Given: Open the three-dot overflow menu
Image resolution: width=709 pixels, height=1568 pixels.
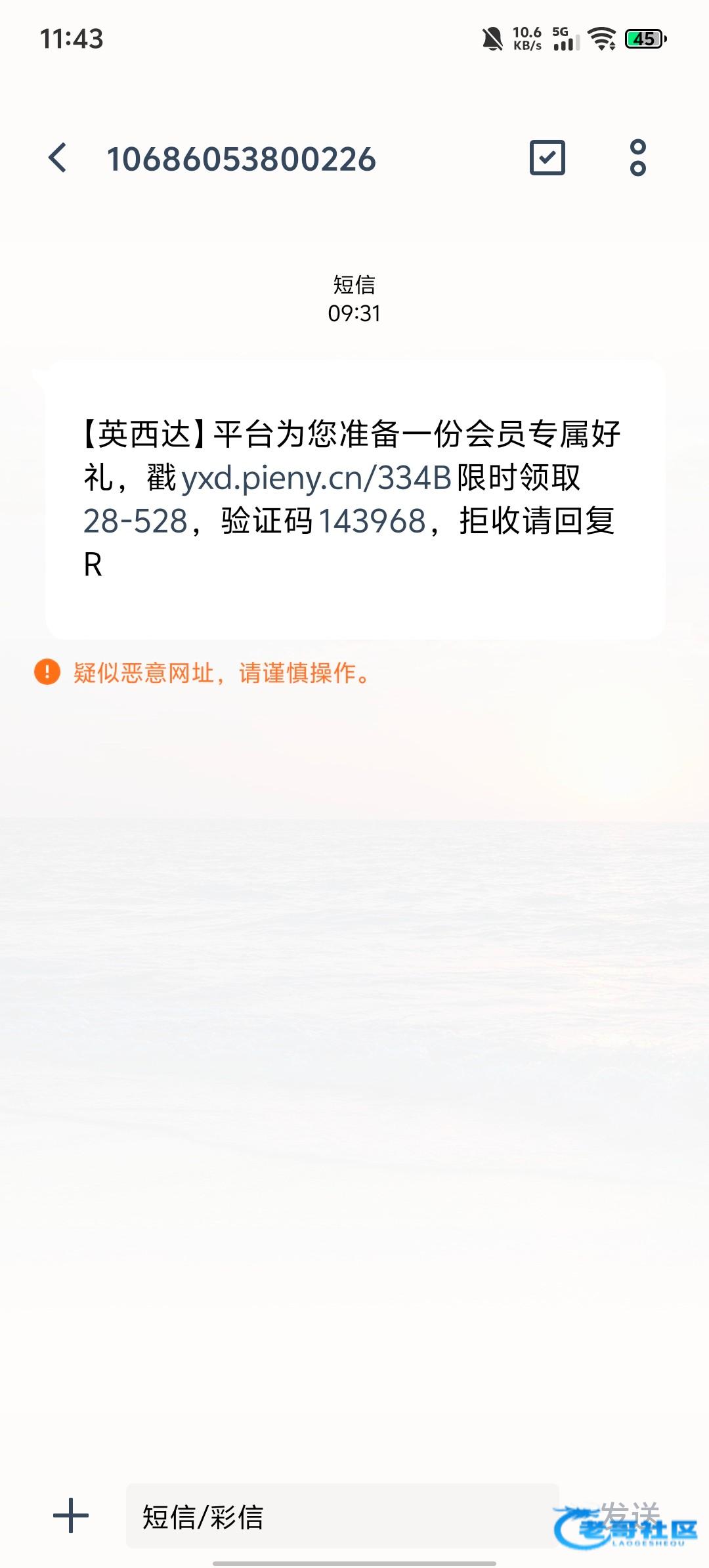Looking at the screenshot, I should point(637,158).
